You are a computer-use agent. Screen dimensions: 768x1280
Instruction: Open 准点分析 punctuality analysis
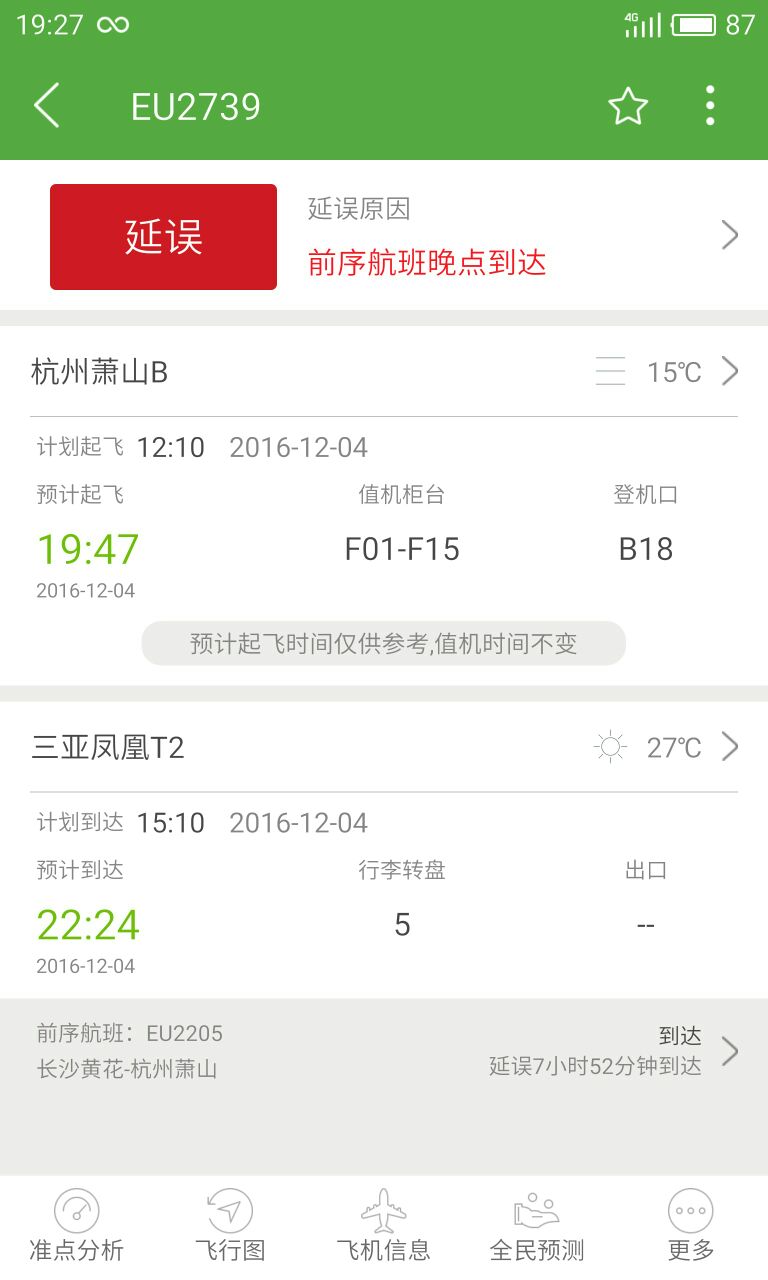pos(77,1226)
